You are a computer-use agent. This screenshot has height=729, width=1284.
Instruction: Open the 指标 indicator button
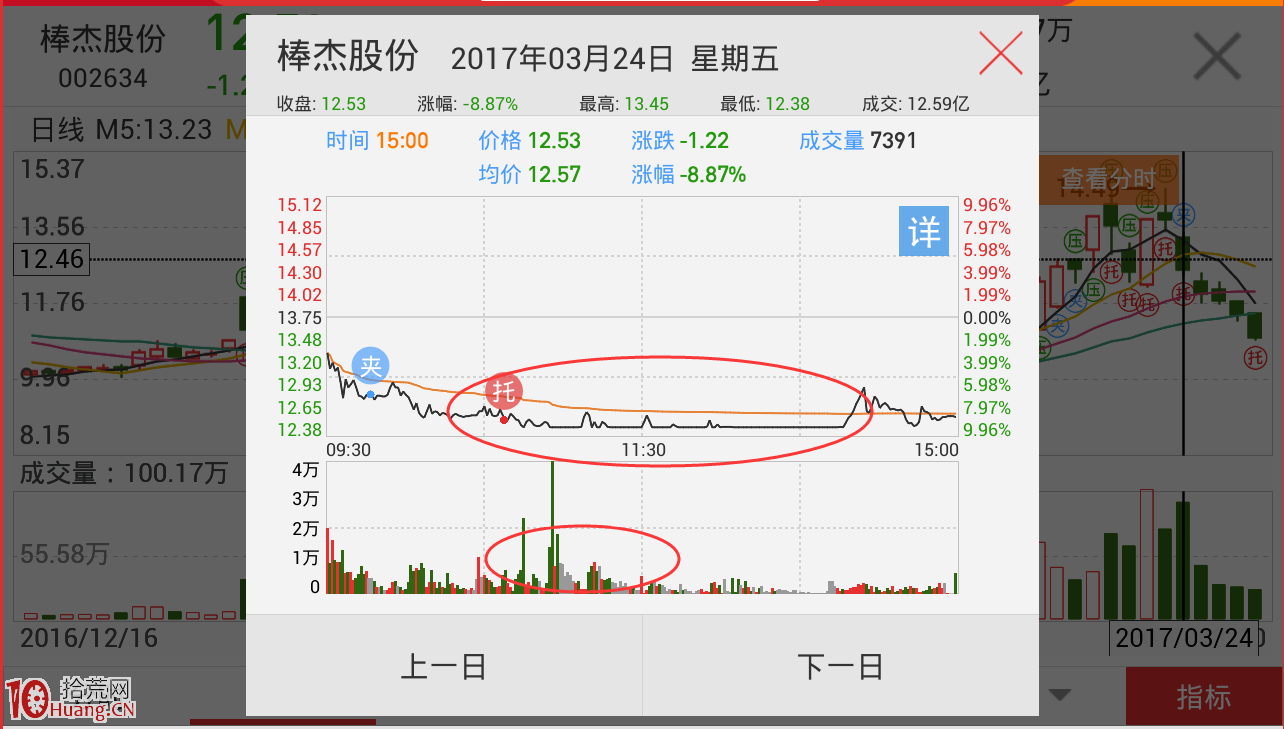coord(1203,697)
